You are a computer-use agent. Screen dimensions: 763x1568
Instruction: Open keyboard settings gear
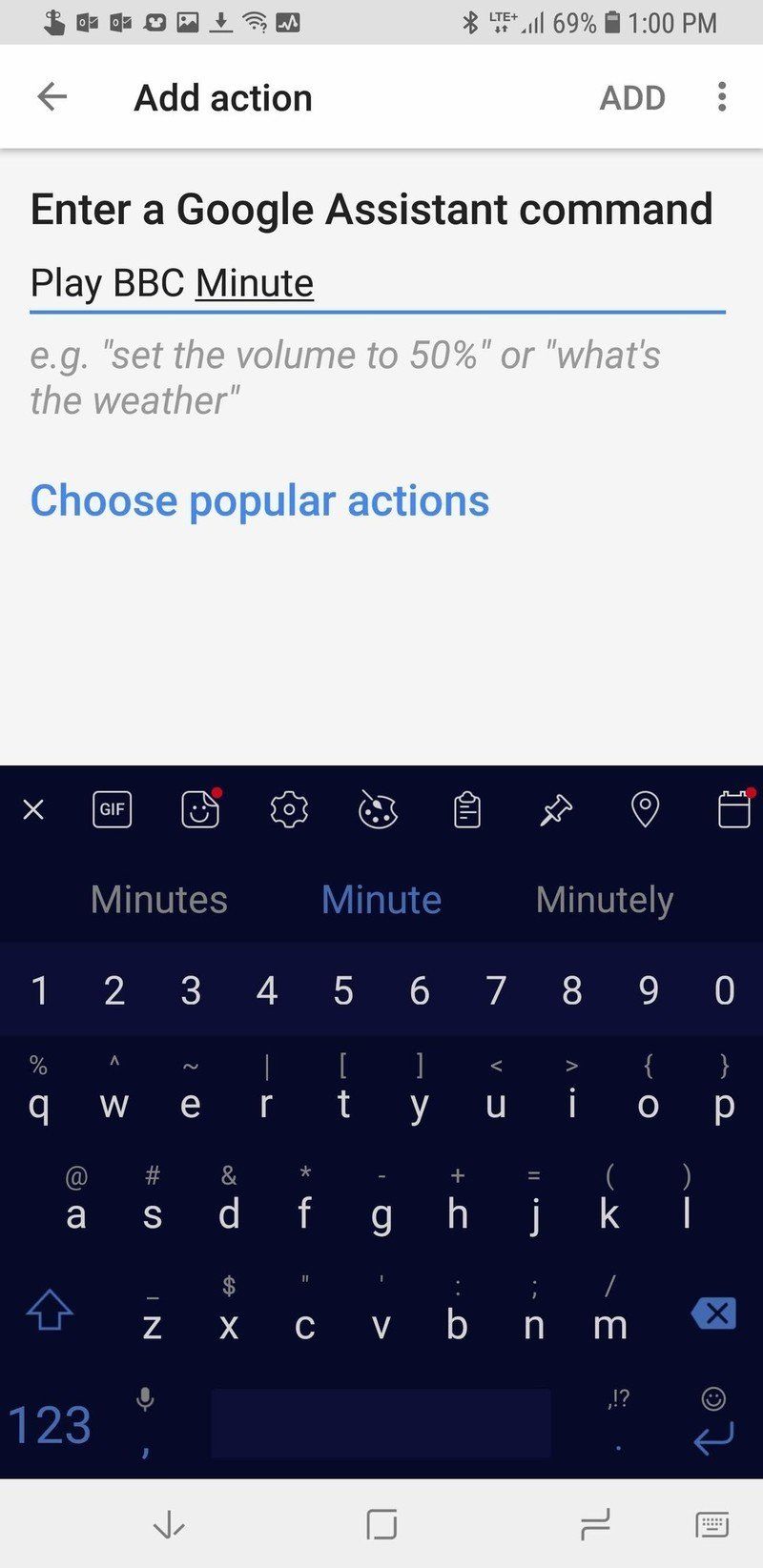[289, 810]
